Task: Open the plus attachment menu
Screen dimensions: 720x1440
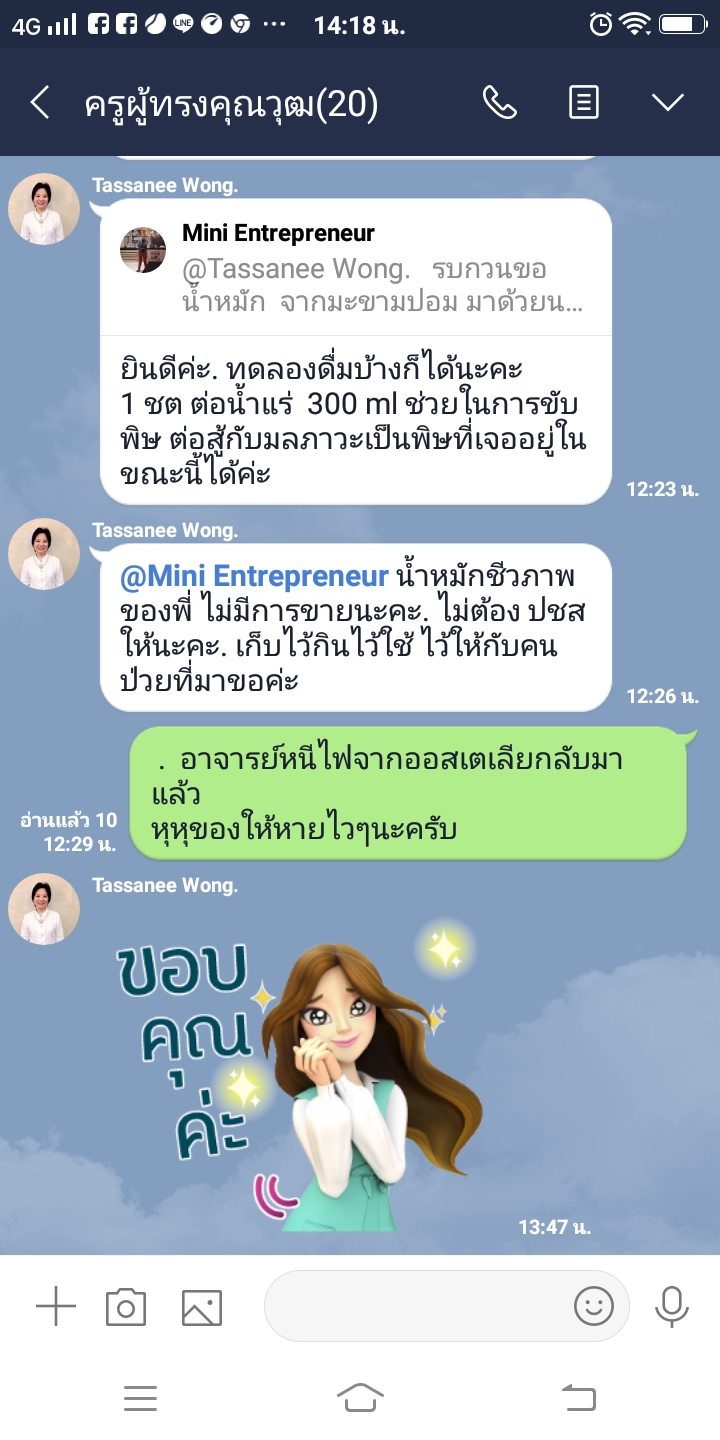Action: 56,1307
